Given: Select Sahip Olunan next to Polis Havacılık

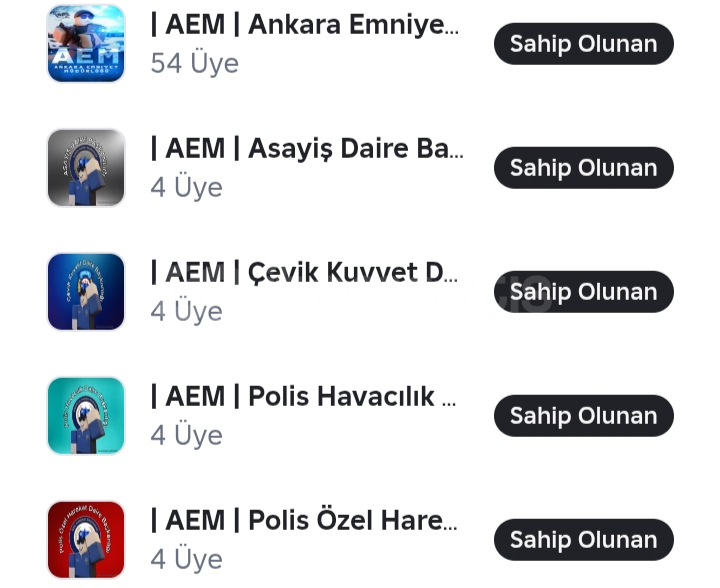Looking at the screenshot, I should 583,416.
